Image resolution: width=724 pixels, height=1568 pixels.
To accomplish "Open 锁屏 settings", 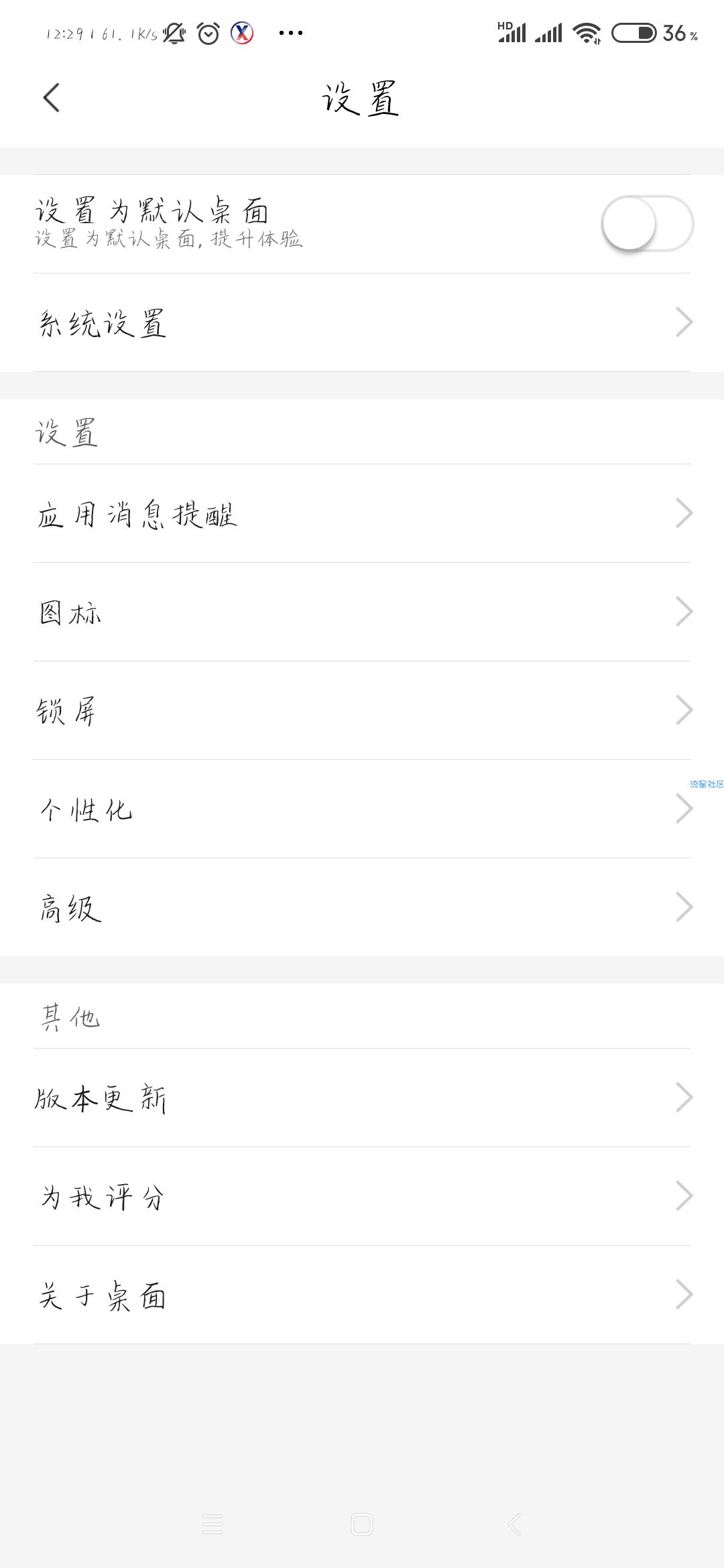I will pyautogui.click(x=362, y=710).
